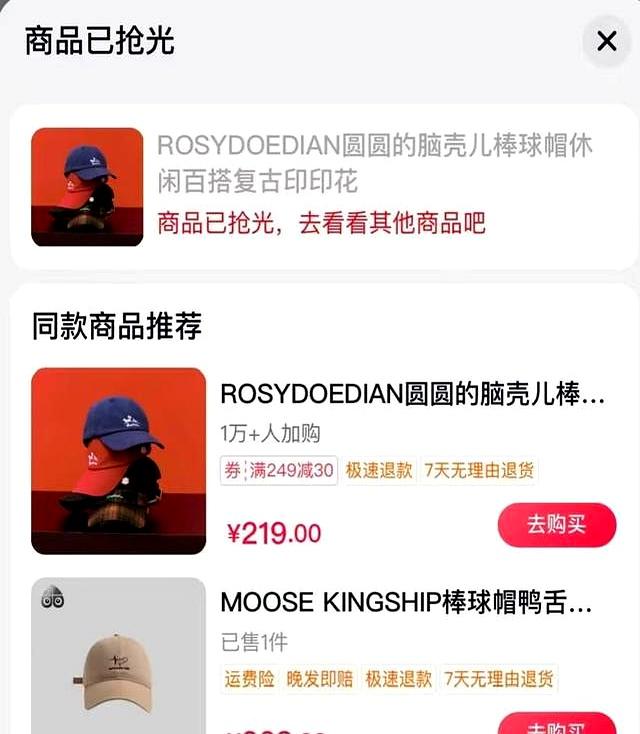Tap 去购买 for the ¥219.00 ROSYDOEDIAN cap

point(556,525)
